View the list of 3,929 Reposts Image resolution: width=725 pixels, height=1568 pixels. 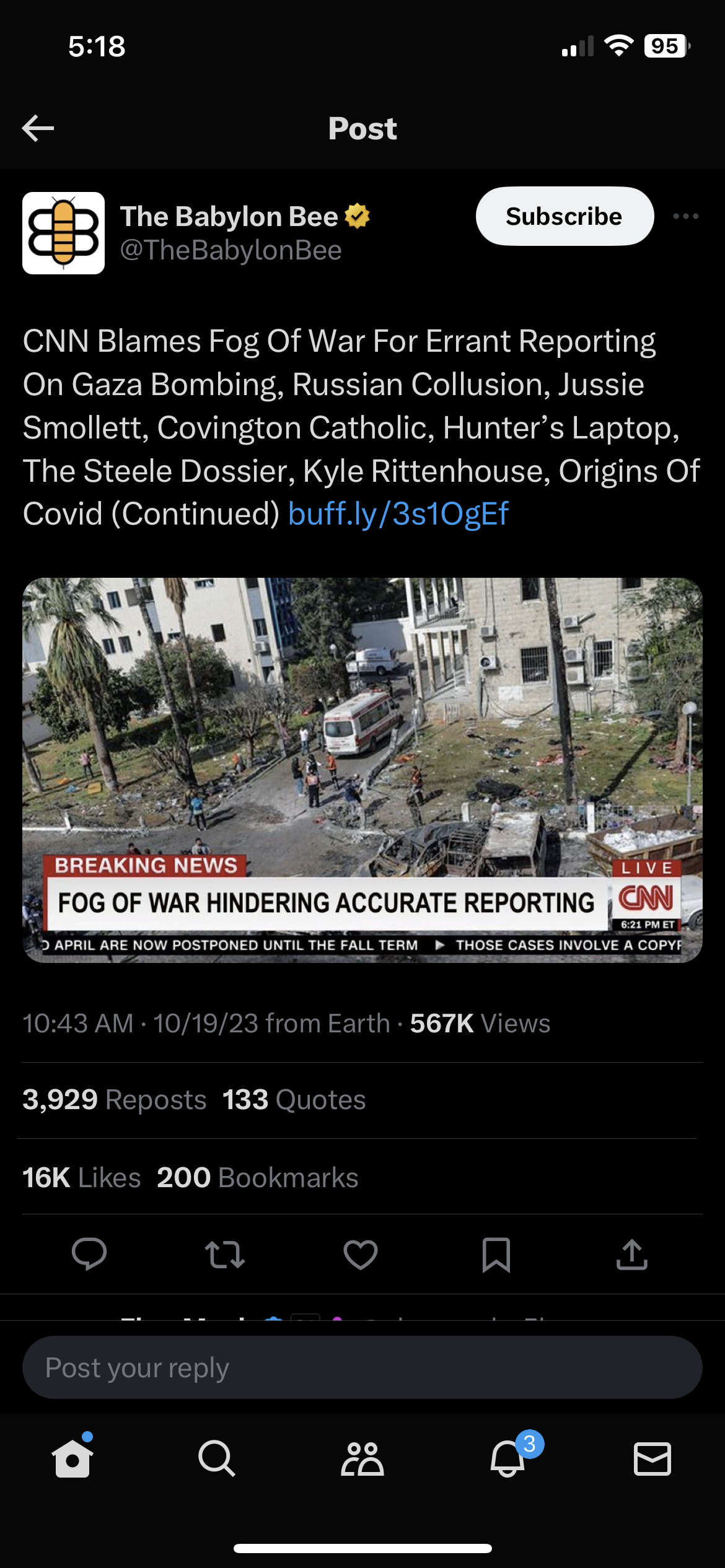(115, 1100)
